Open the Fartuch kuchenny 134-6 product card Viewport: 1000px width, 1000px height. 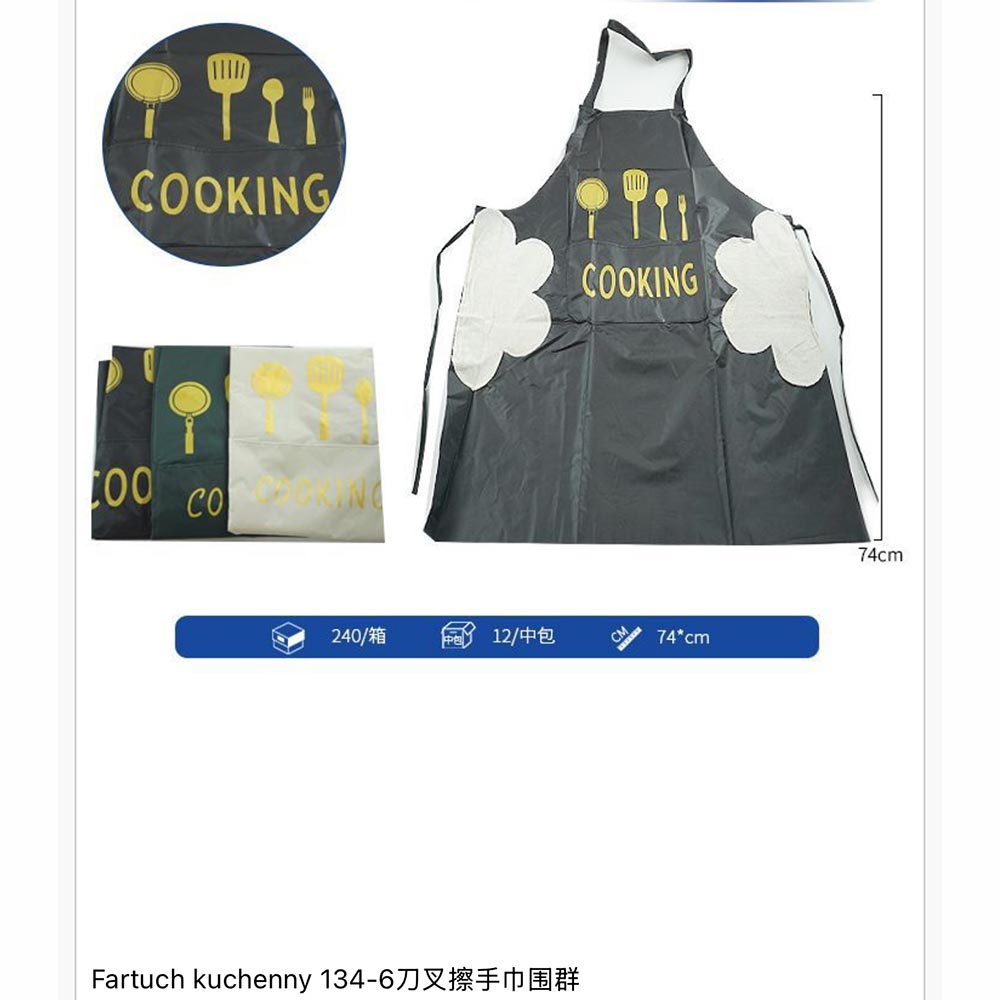click(335, 977)
